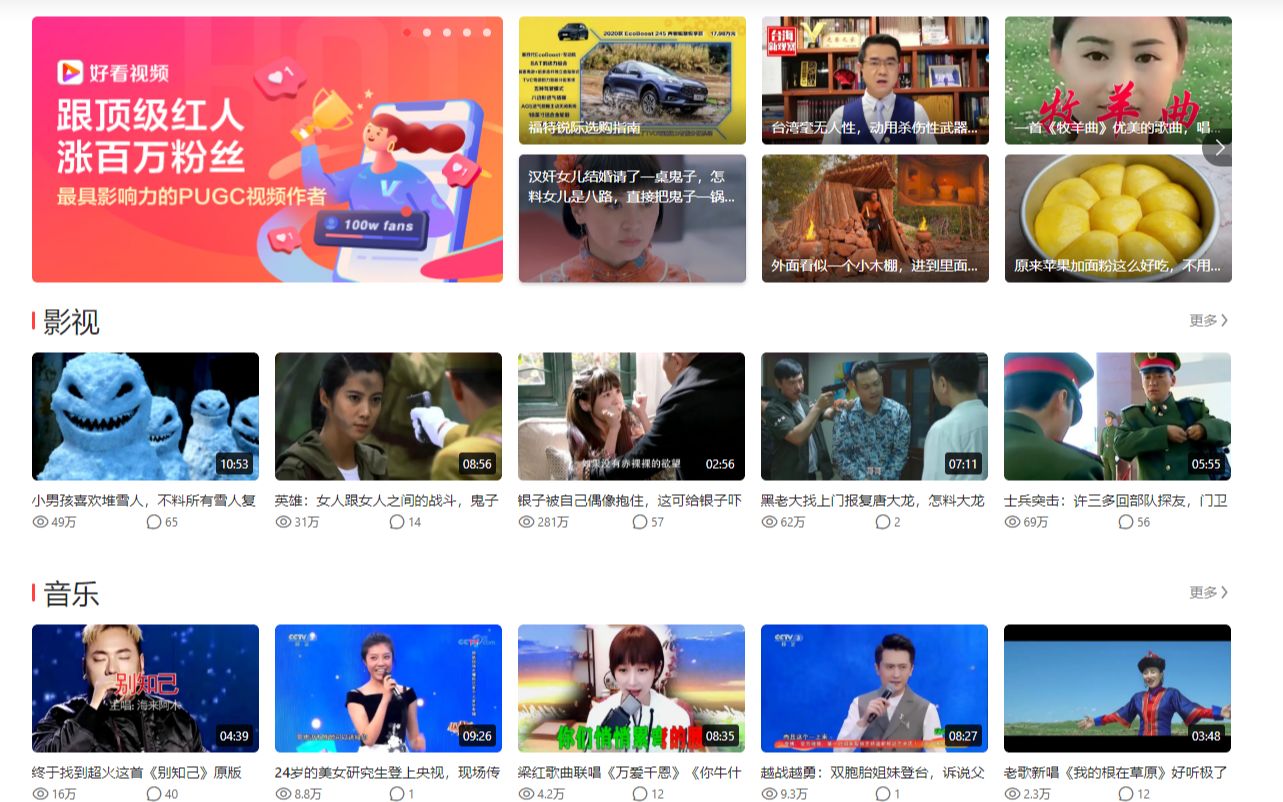The width and height of the screenshot is (1283, 802).
Task: Watch the 越战越勇 双胞胎姐妹 video
Action: (x=874, y=688)
